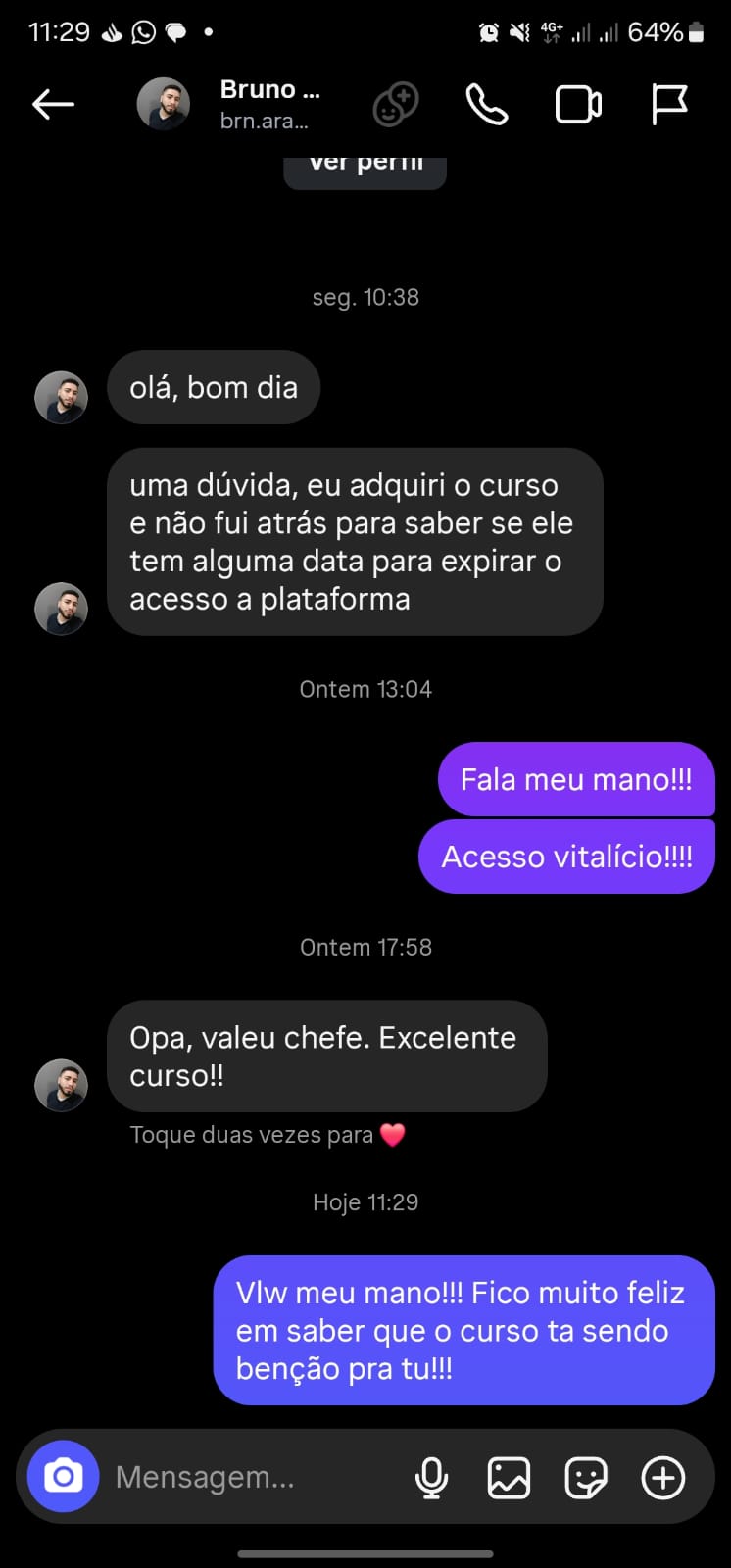Open the sticker picker
This screenshot has width=731, height=1568.
(585, 1477)
